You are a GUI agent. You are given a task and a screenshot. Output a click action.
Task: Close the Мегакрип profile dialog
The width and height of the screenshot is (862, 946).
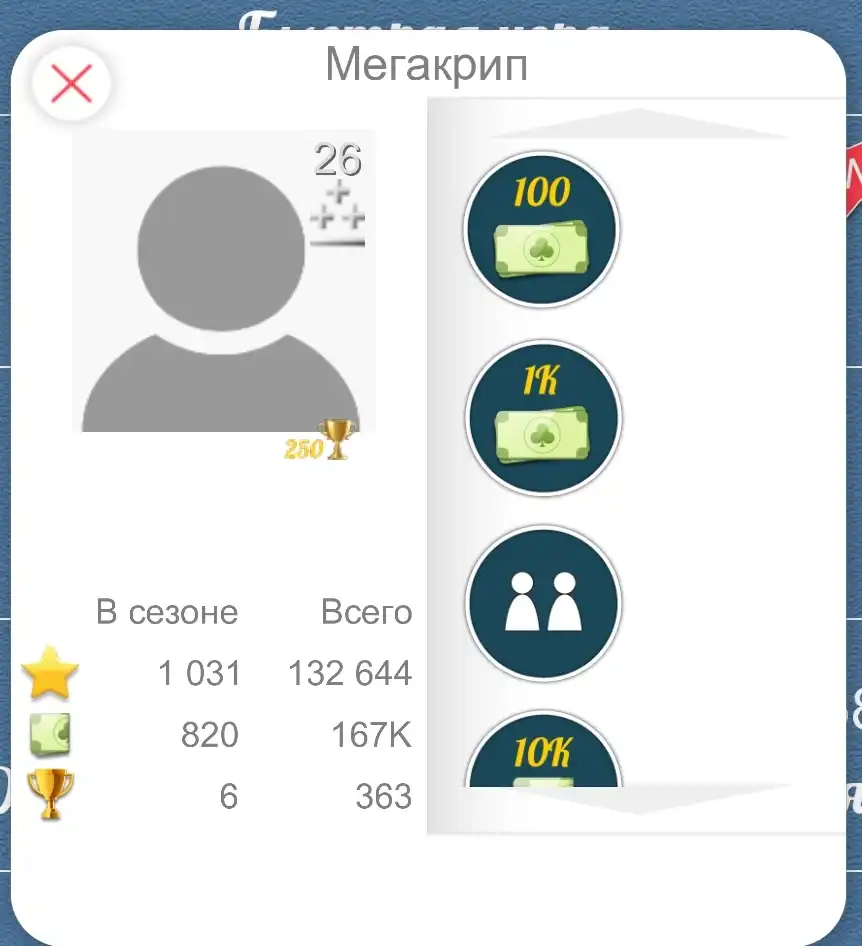click(x=71, y=83)
